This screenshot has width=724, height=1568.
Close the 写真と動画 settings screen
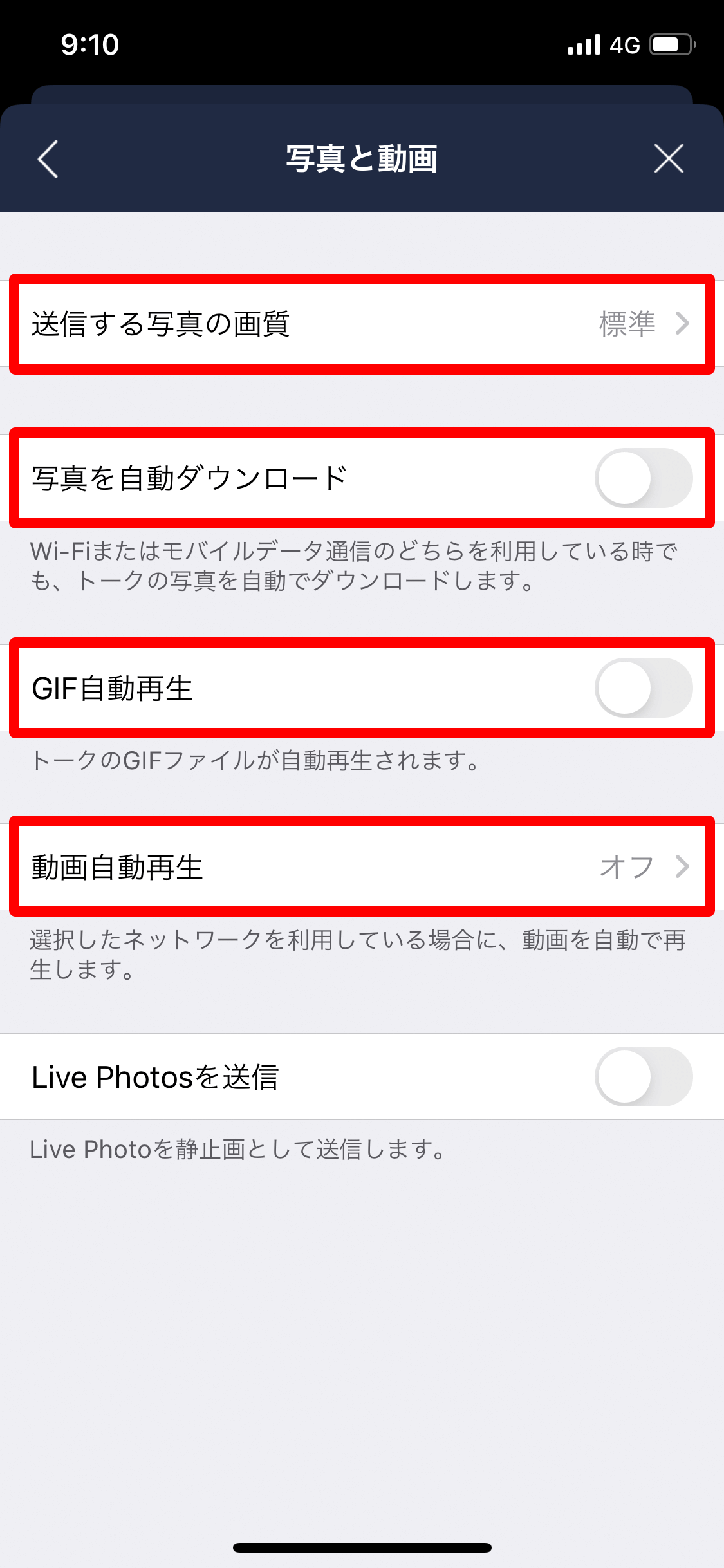[x=669, y=159]
